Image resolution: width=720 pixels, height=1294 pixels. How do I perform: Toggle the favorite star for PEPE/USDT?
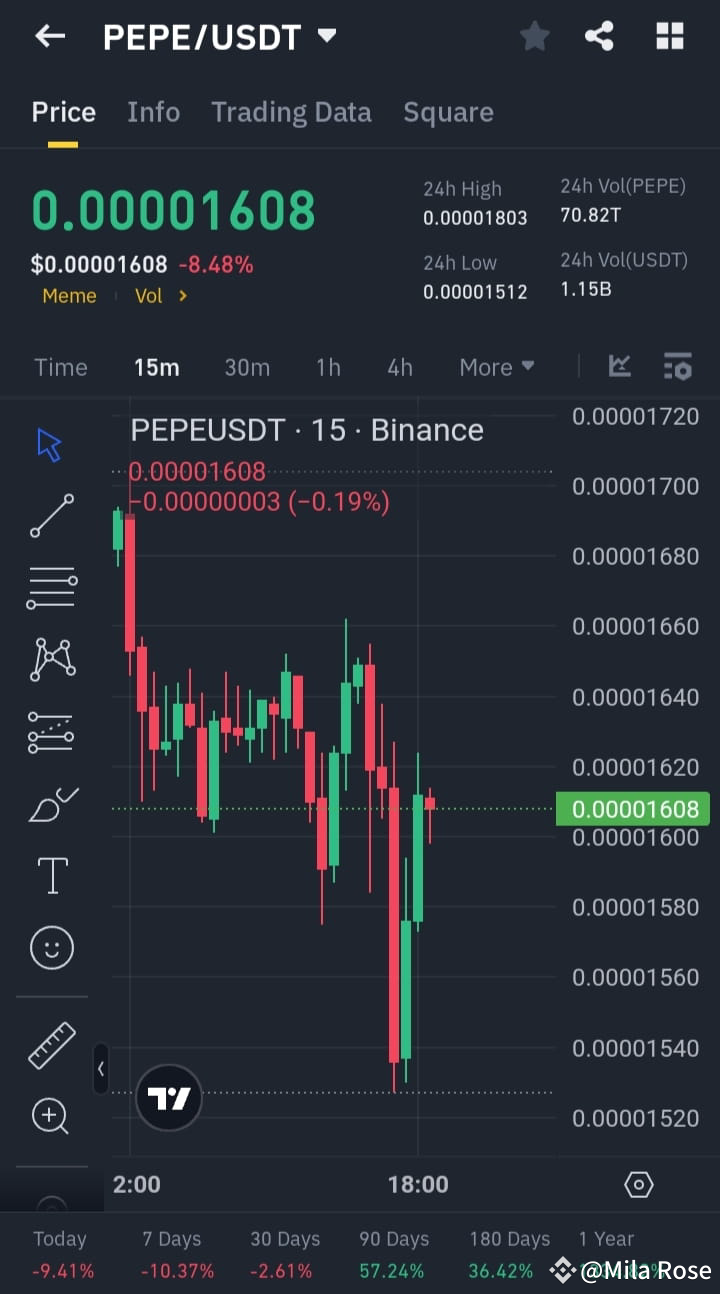534,36
